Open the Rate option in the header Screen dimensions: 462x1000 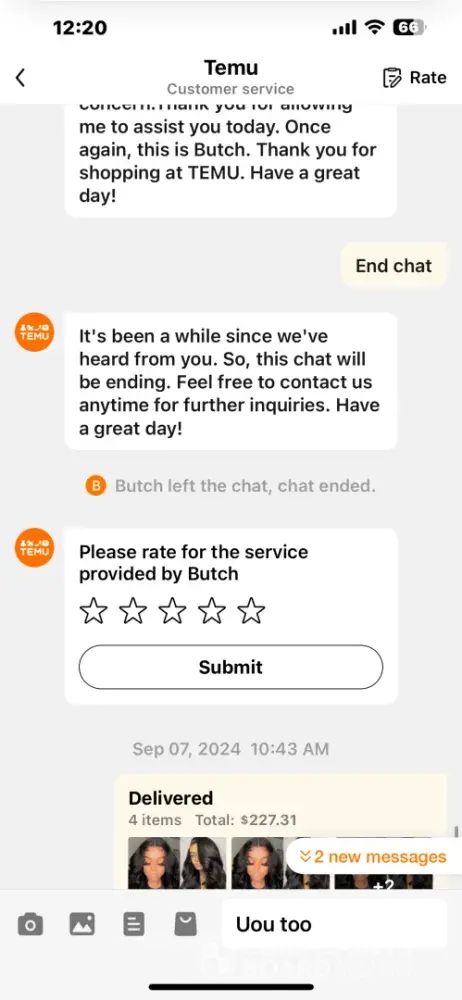point(414,78)
